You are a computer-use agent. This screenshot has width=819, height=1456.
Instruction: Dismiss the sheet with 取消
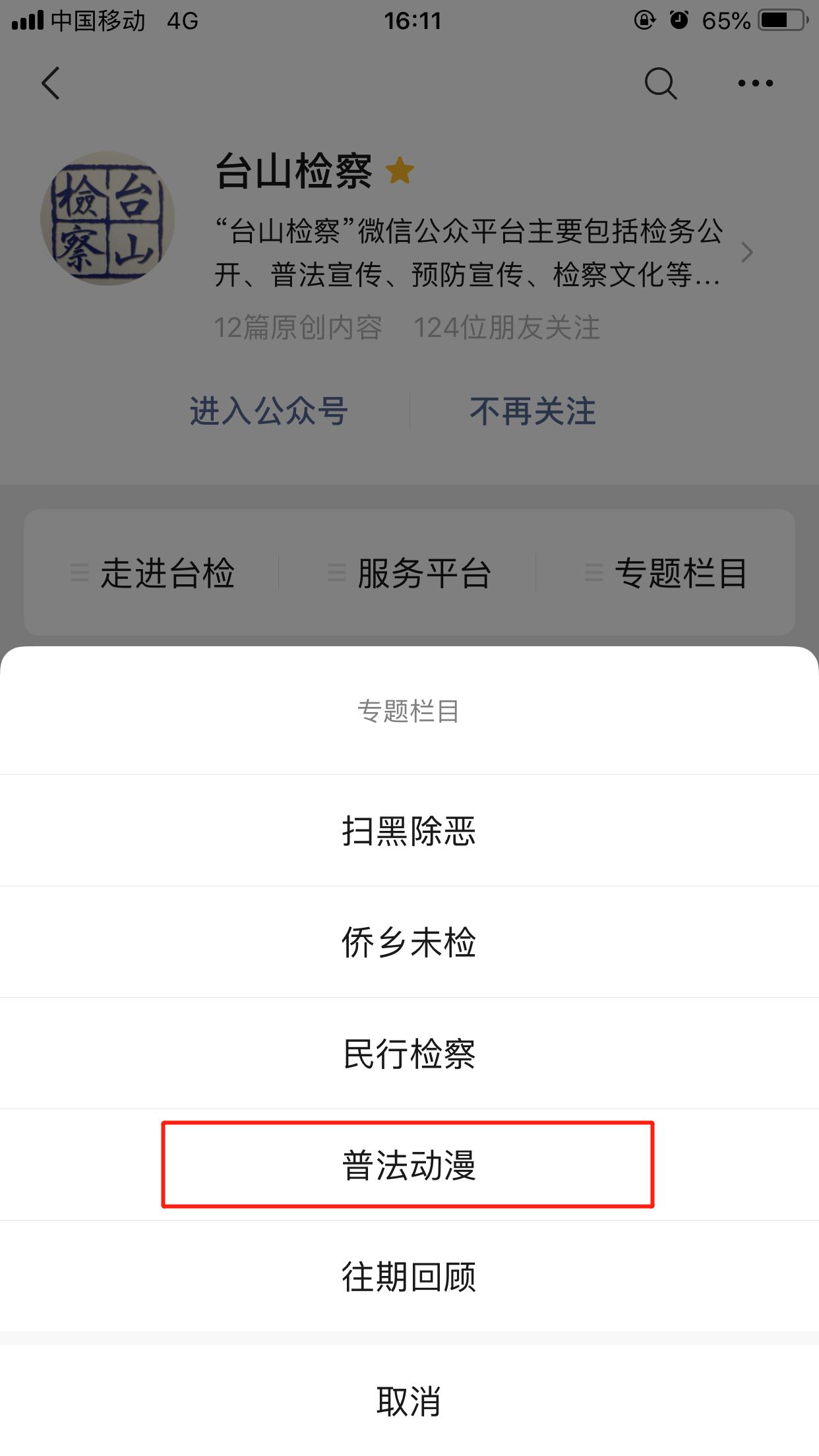click(x=409, y=1401)
